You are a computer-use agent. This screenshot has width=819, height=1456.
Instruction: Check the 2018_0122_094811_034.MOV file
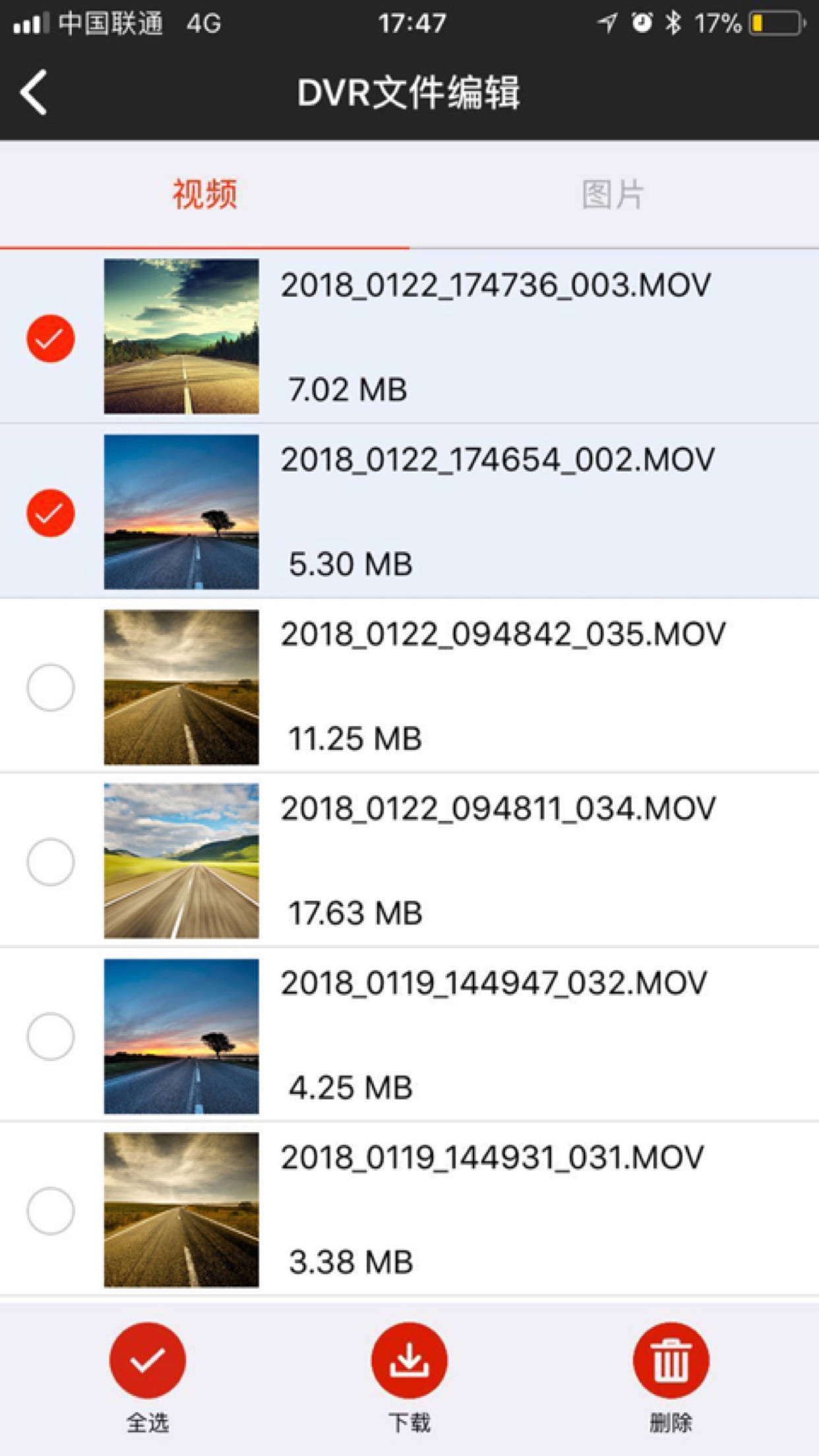(50, 862)
